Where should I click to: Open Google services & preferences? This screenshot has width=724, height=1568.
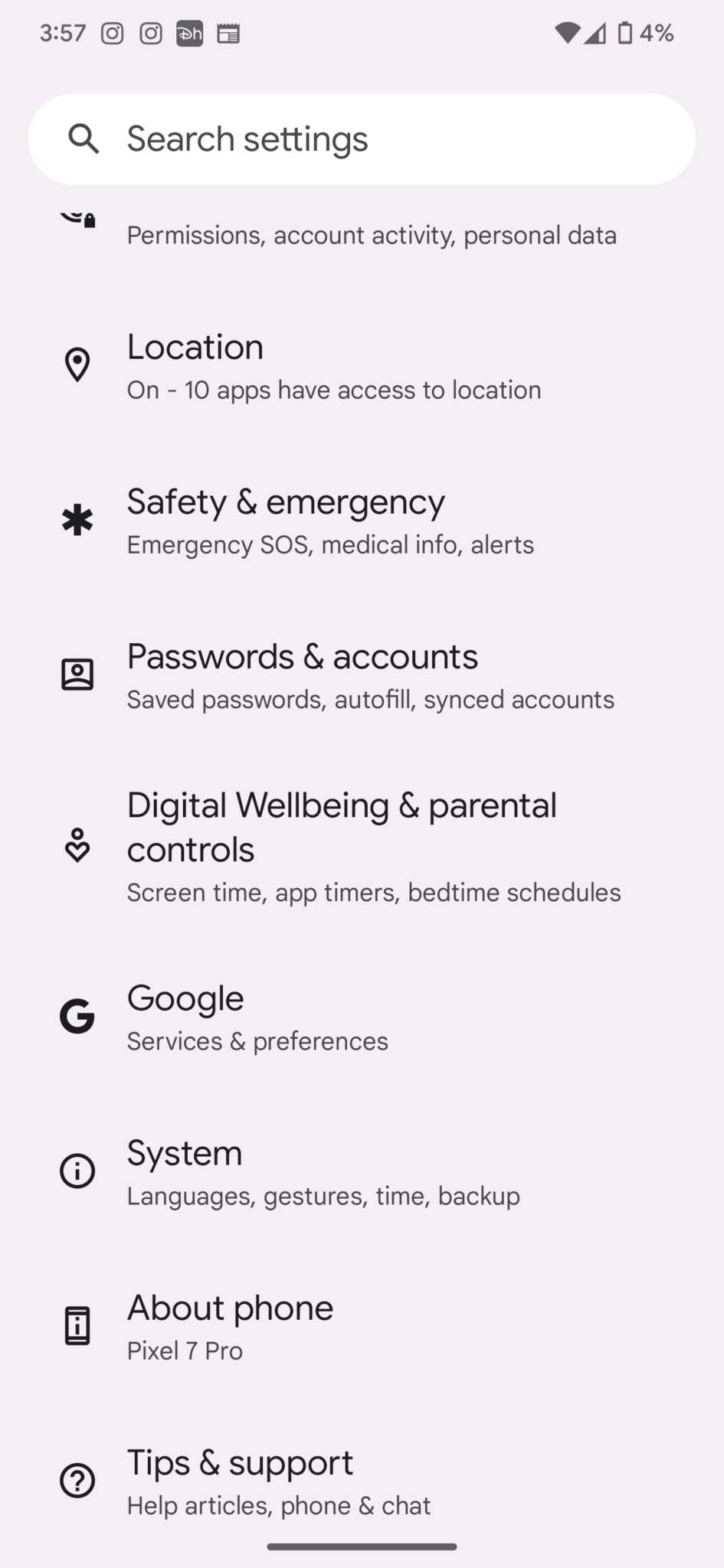click(x=362, y=1018)
